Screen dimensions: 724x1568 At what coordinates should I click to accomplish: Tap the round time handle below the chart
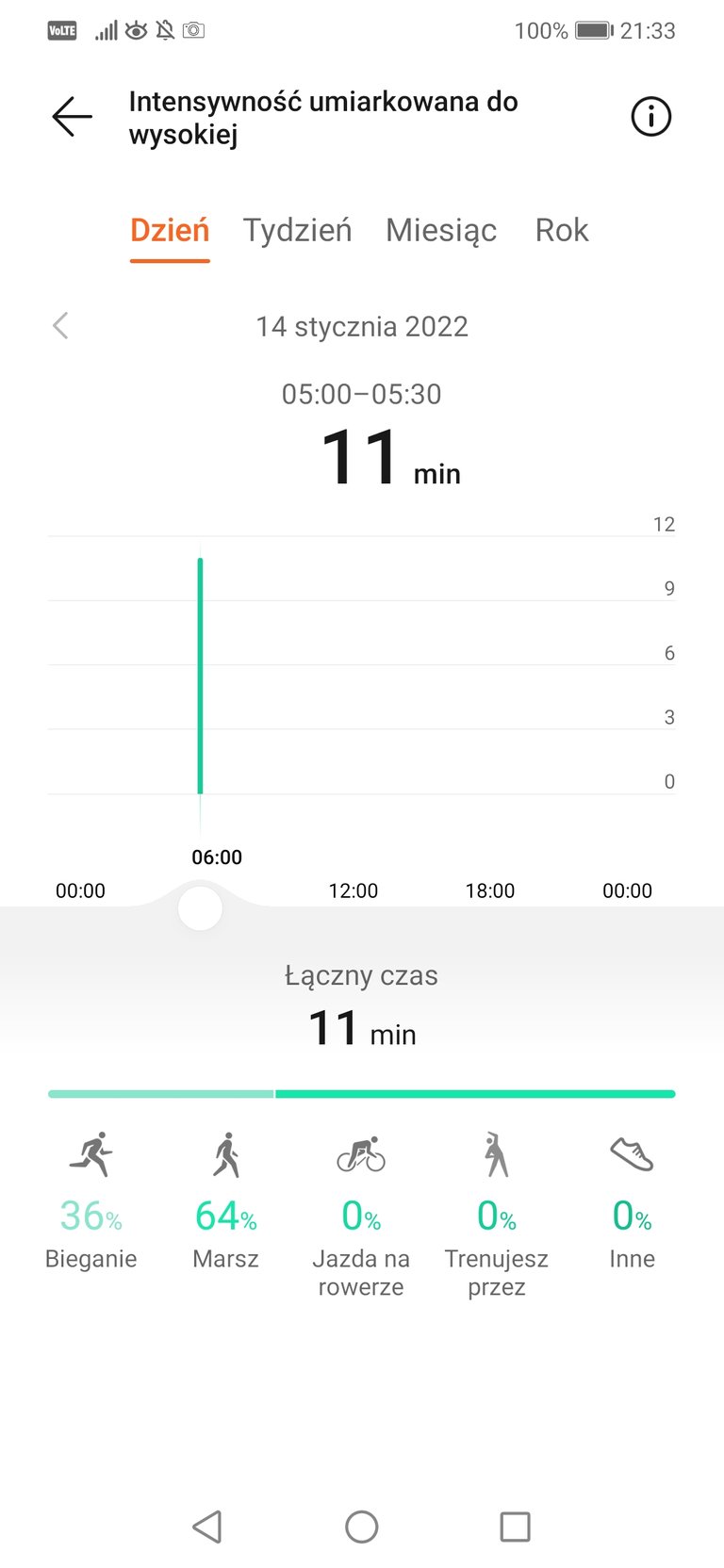[x=200, y=908]
